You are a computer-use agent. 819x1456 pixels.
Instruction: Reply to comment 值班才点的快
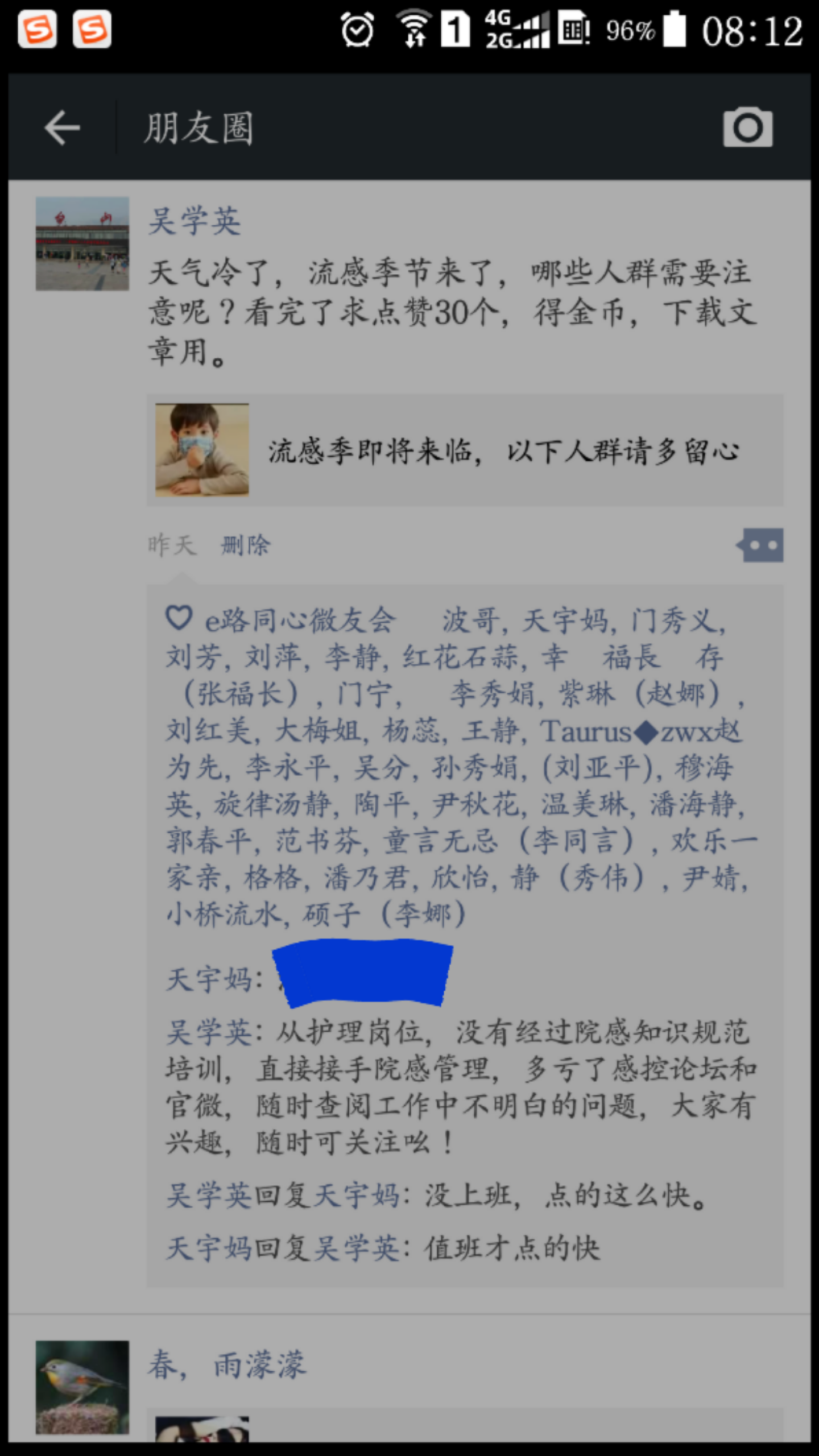click(512, 1249)
